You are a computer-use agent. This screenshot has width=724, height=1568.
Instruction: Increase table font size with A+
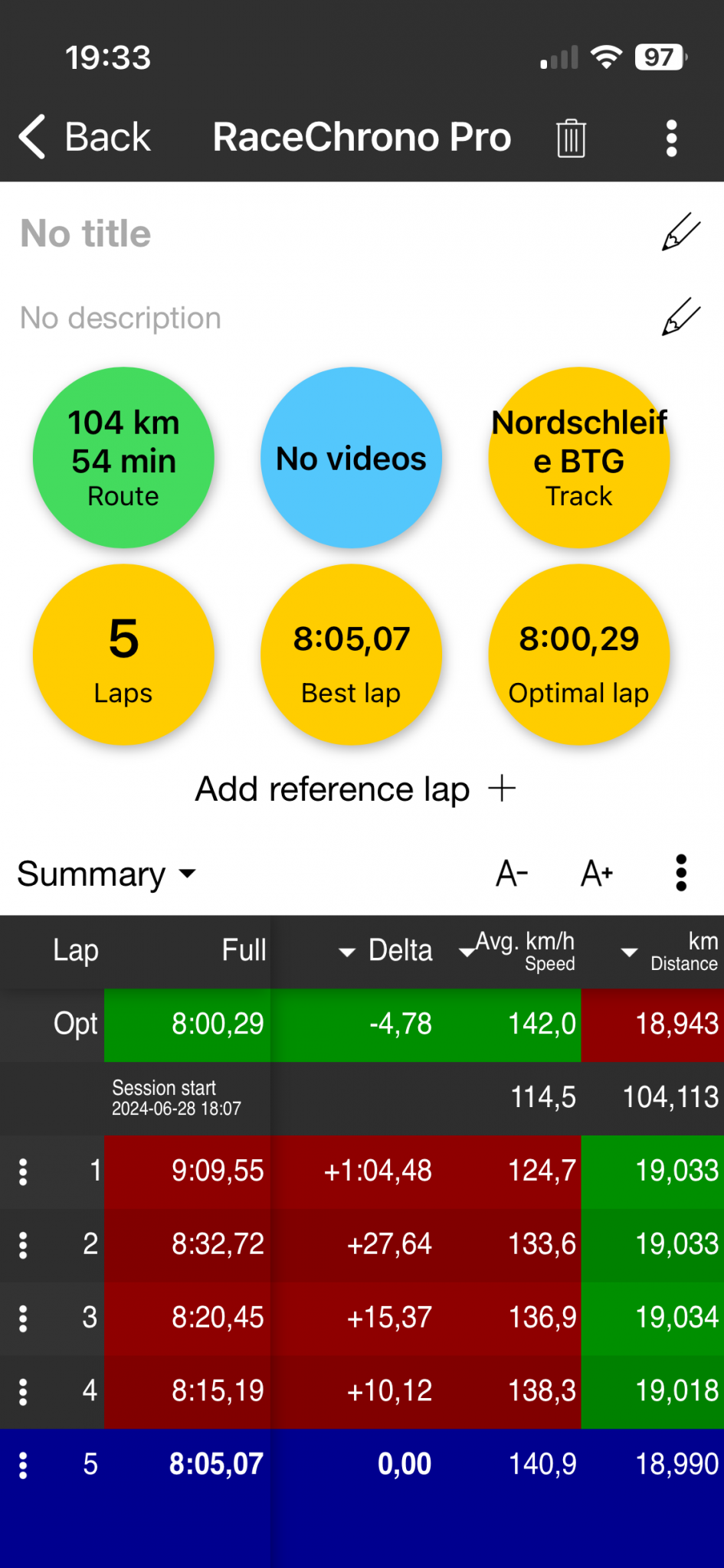[x=597, y=874]
